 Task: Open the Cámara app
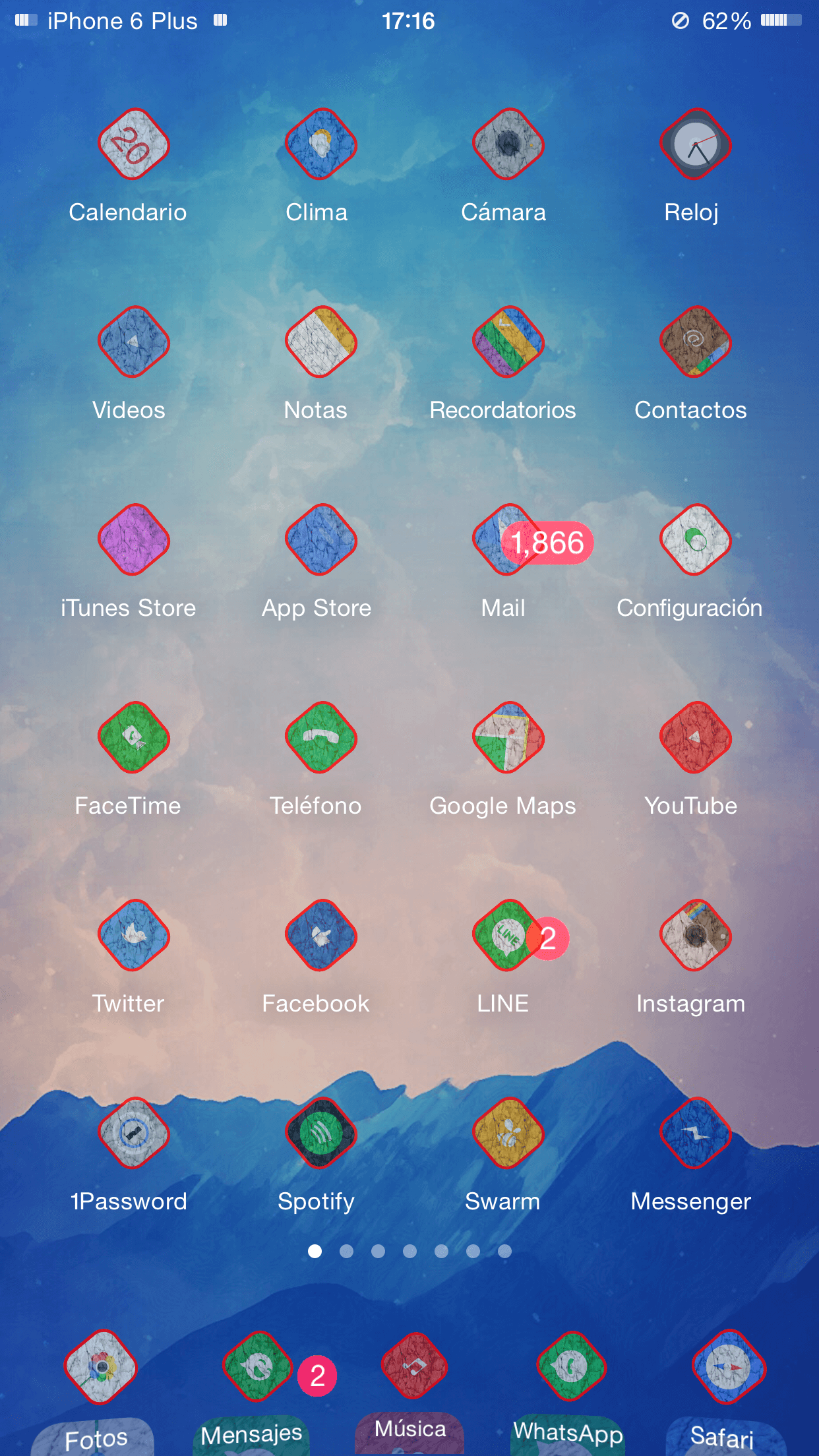(508, 144)
